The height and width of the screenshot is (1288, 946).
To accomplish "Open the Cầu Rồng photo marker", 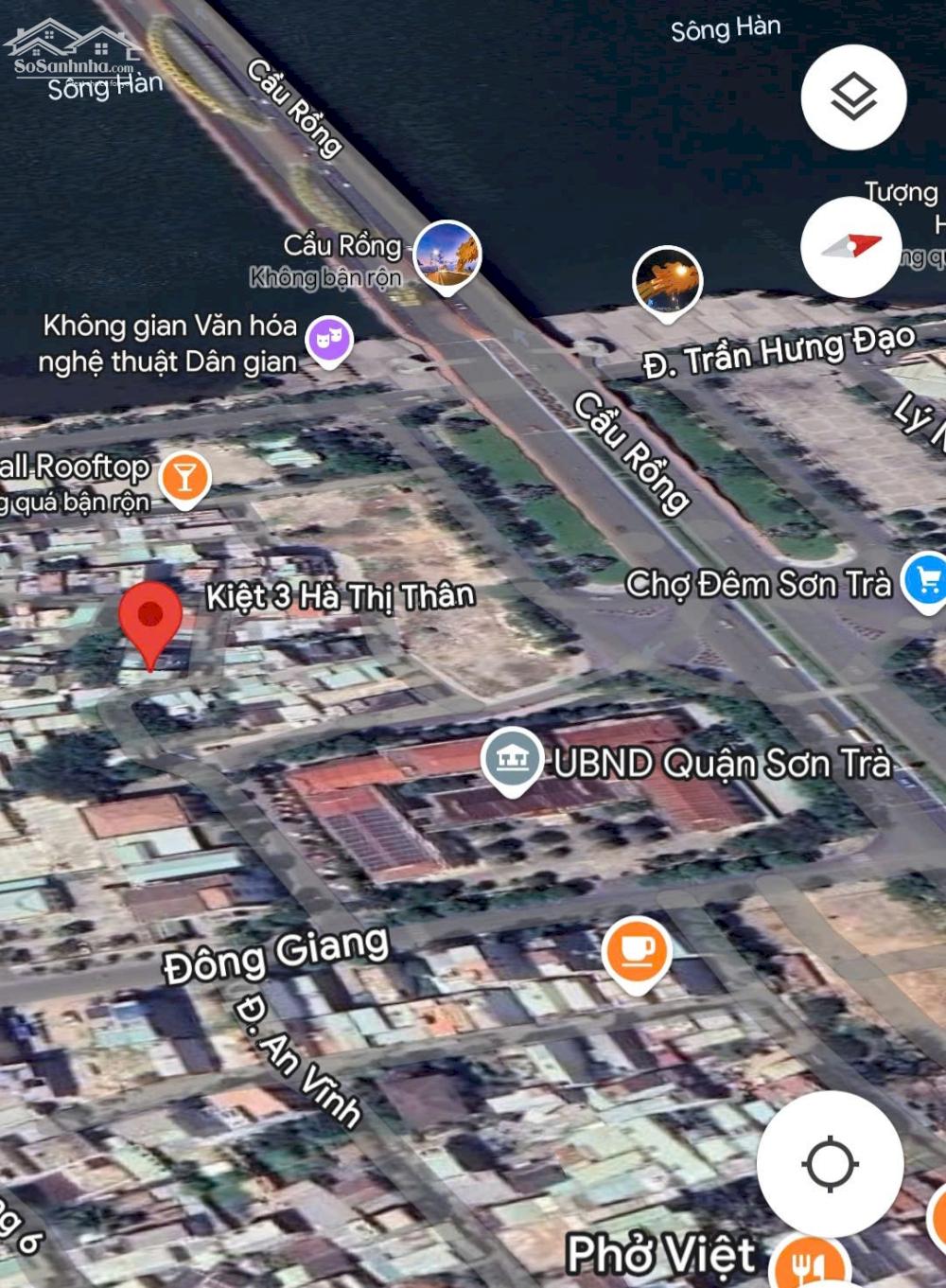I will [448, 254].
